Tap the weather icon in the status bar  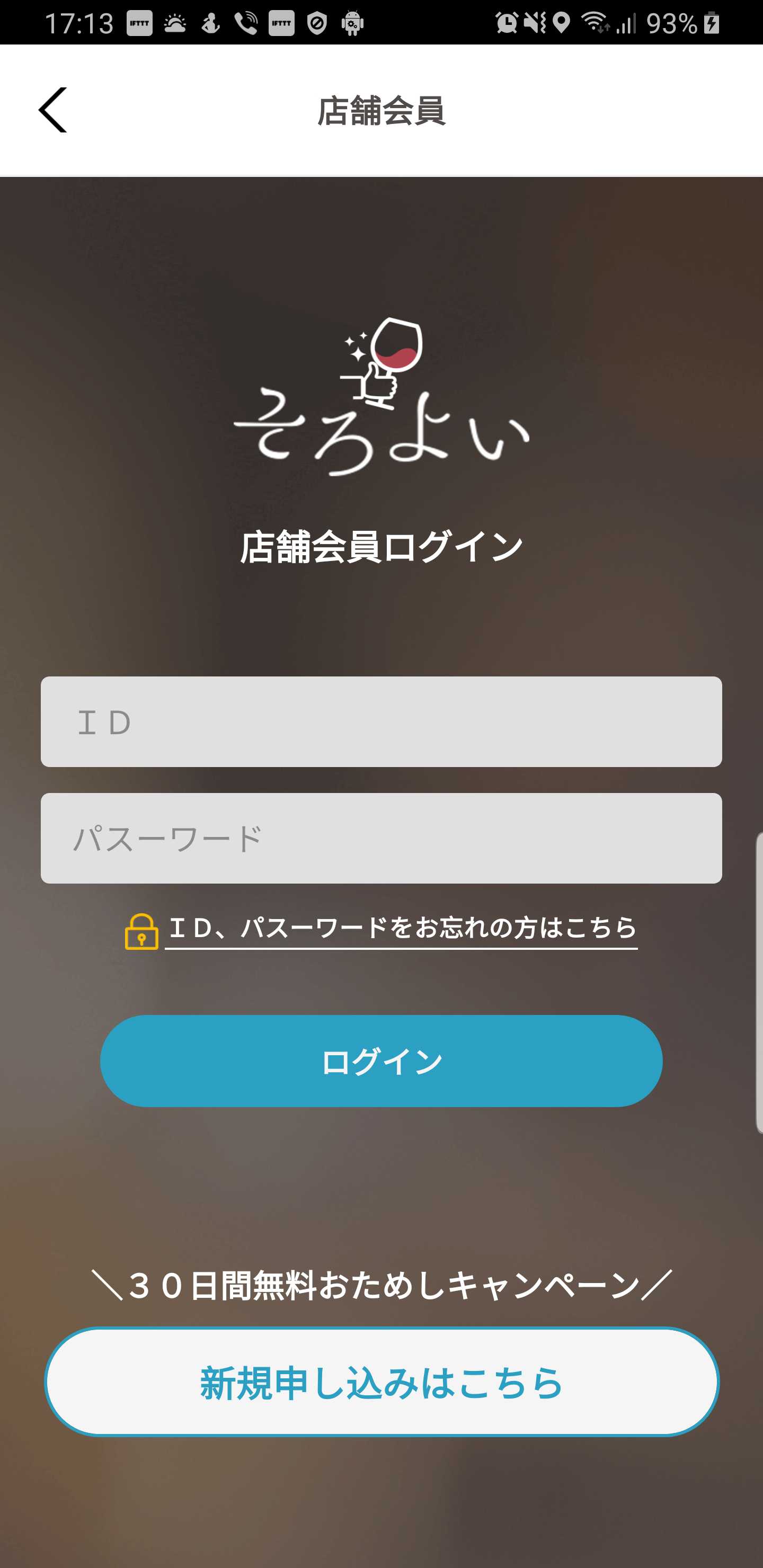click(x=175, y=24)
